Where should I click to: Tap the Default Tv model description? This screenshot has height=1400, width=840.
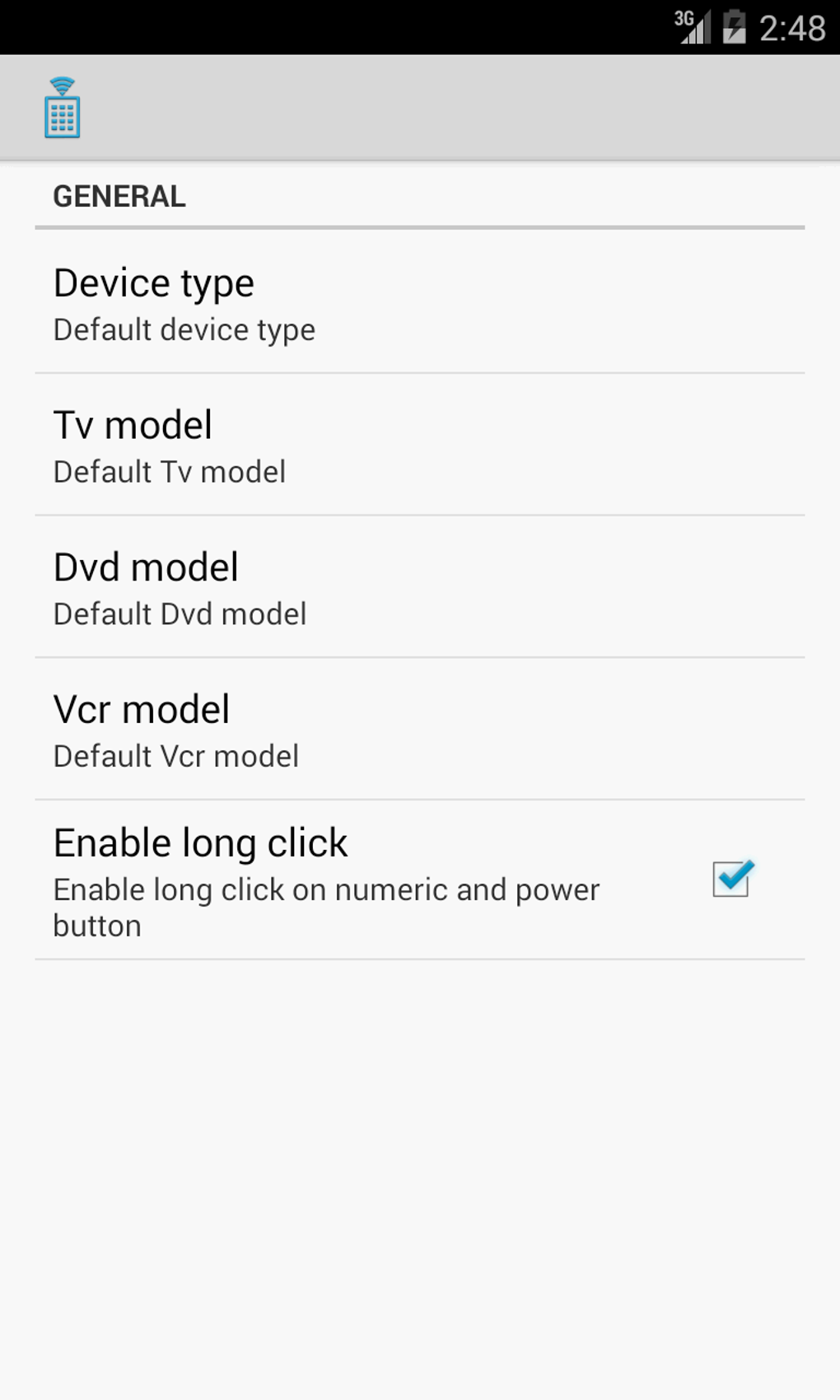pyautogui.click(x=168, y=471)
